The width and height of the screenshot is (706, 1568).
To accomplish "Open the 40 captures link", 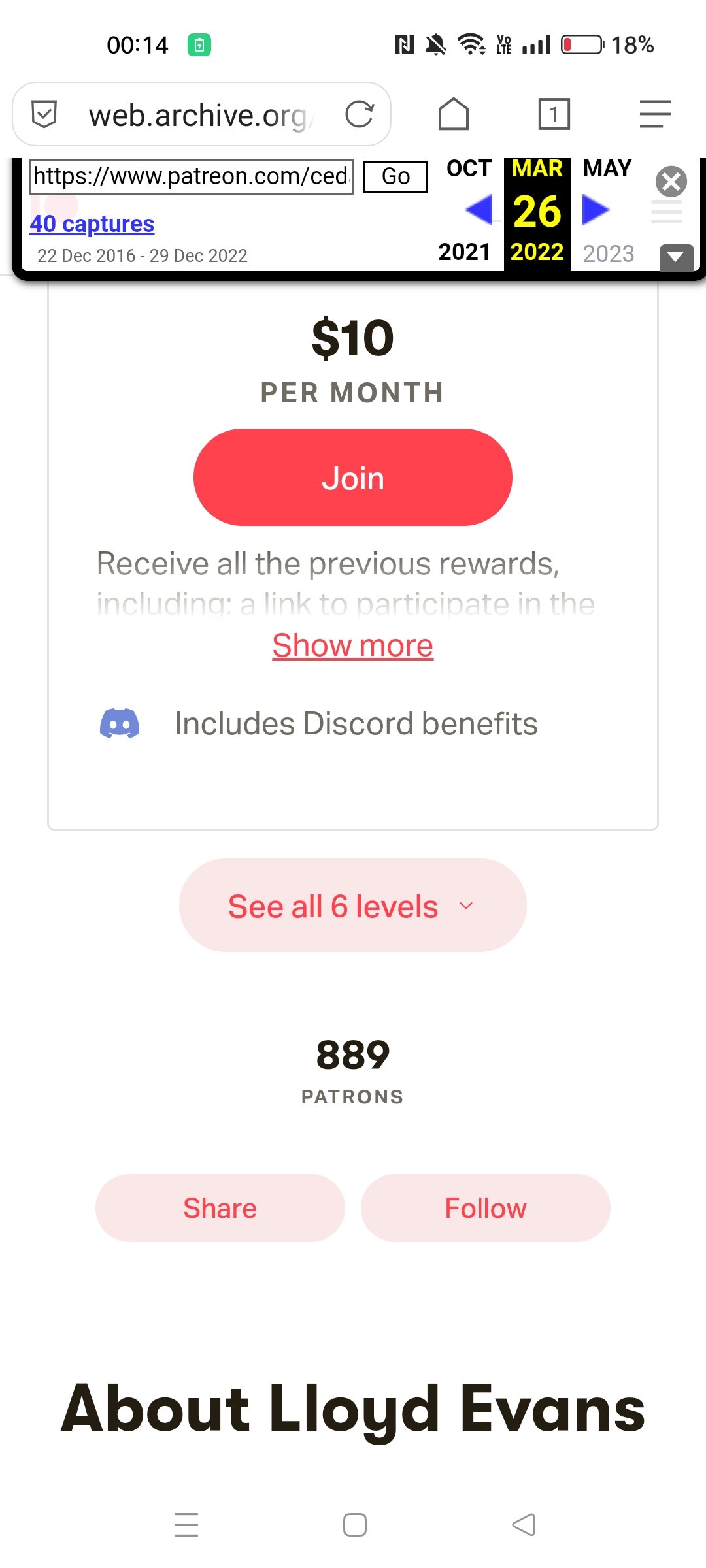I will coord(92,223).
